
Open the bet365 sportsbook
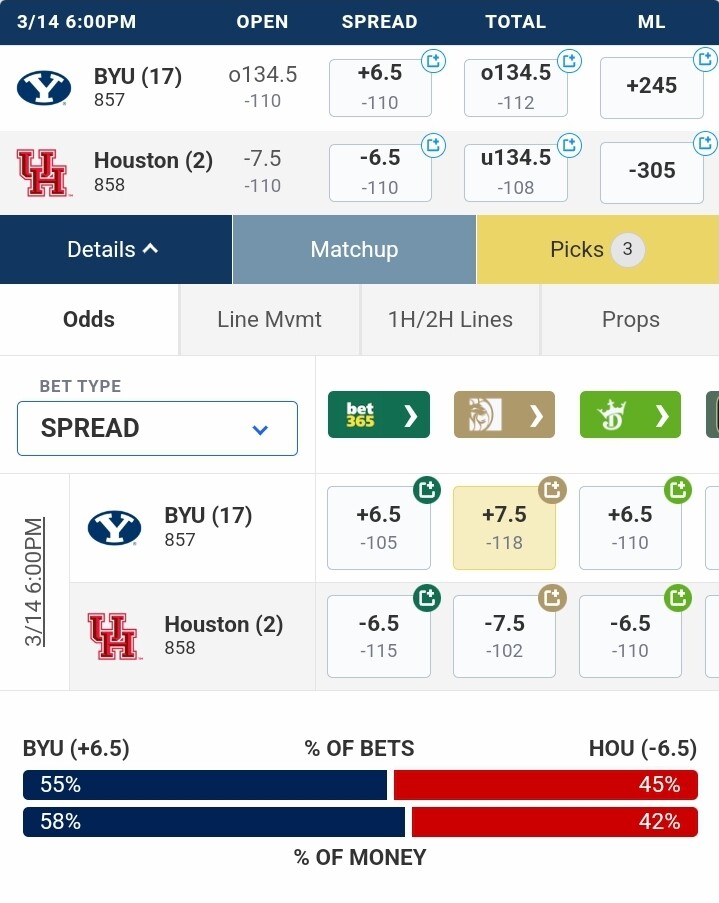pos(378,415)
